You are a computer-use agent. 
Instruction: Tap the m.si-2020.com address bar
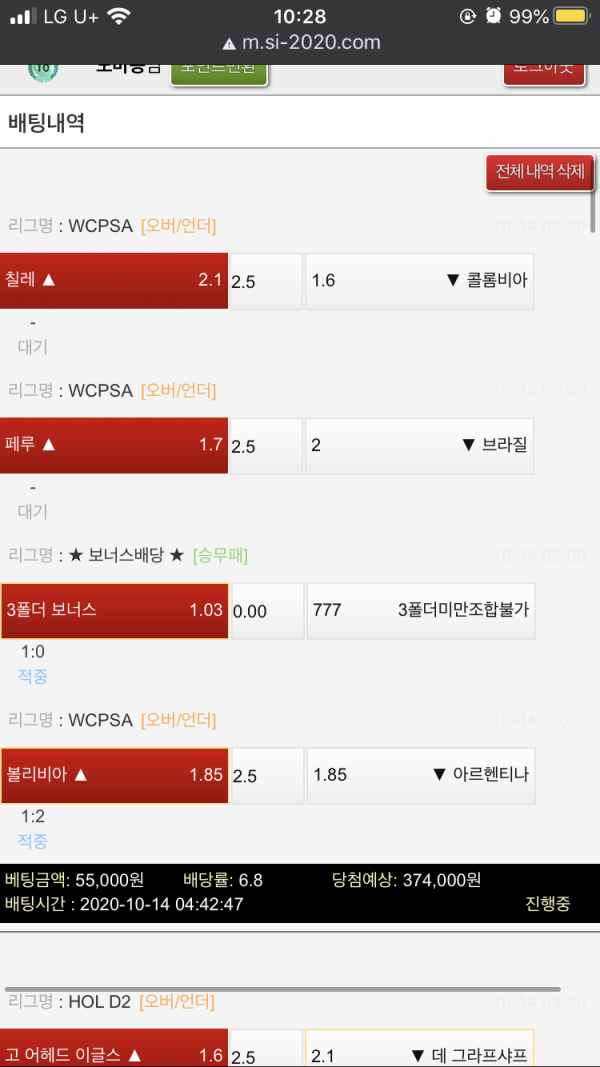pos(300,42)
